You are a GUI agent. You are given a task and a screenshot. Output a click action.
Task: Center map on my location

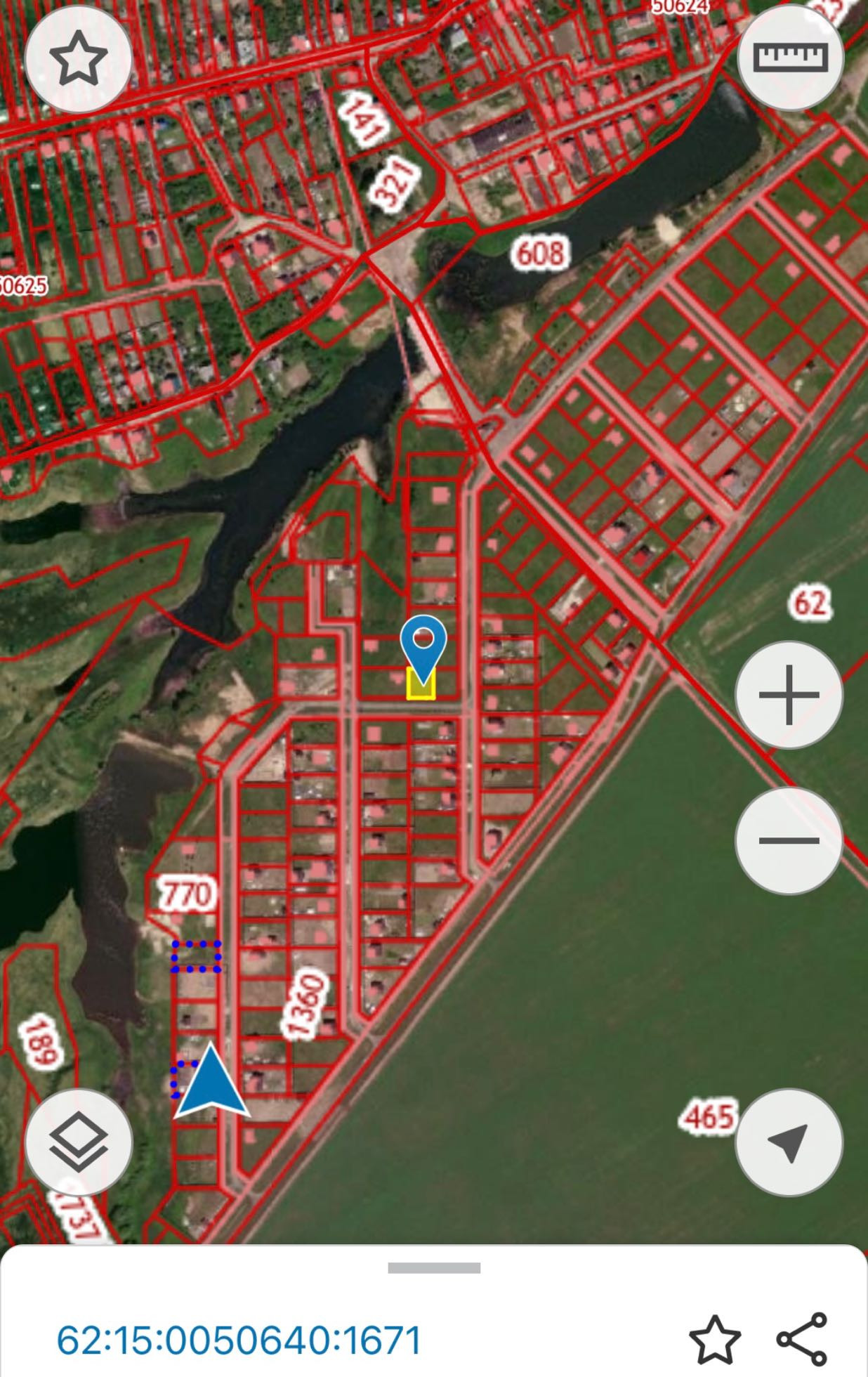click(x=789, y=1142)
